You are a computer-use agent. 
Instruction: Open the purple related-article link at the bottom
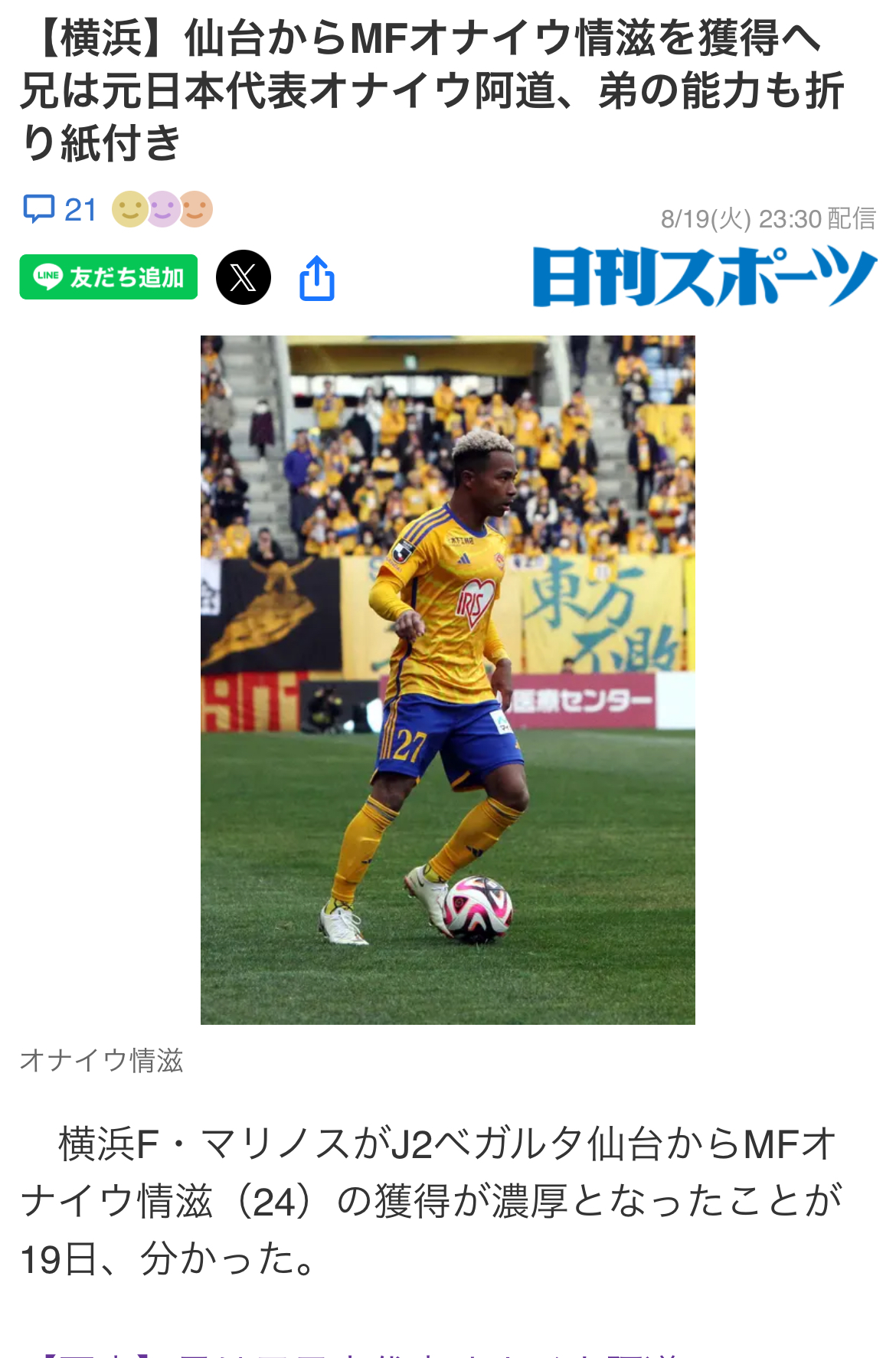click(x=360, y=1351)
